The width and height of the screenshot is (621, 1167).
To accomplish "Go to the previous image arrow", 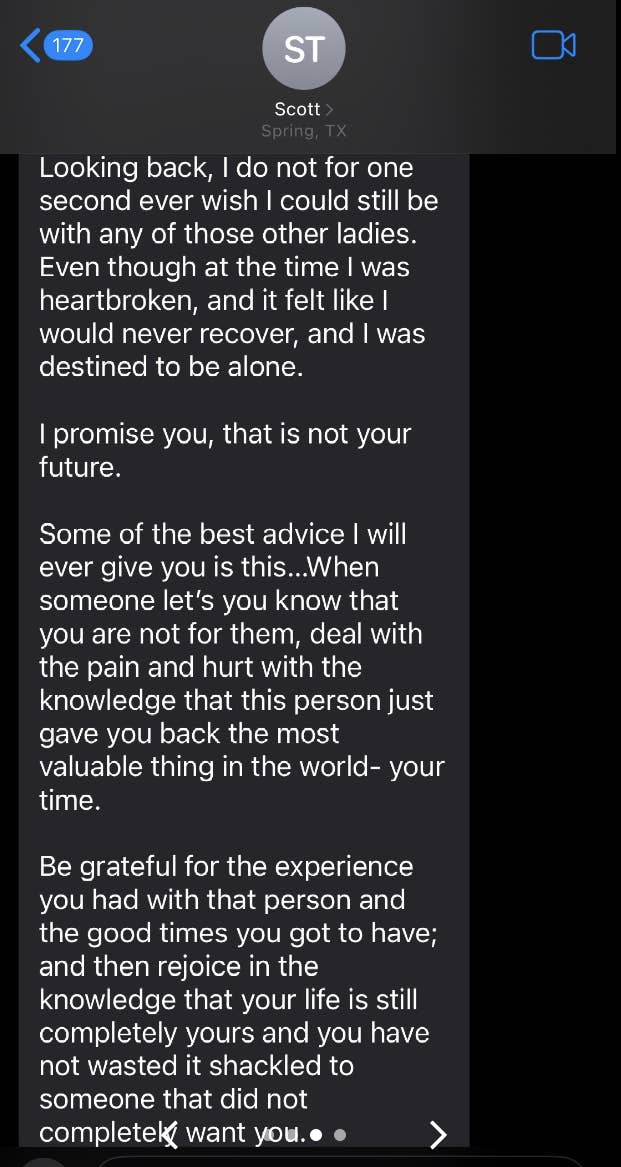I will pyautogui.click(x=170, y=1134).
